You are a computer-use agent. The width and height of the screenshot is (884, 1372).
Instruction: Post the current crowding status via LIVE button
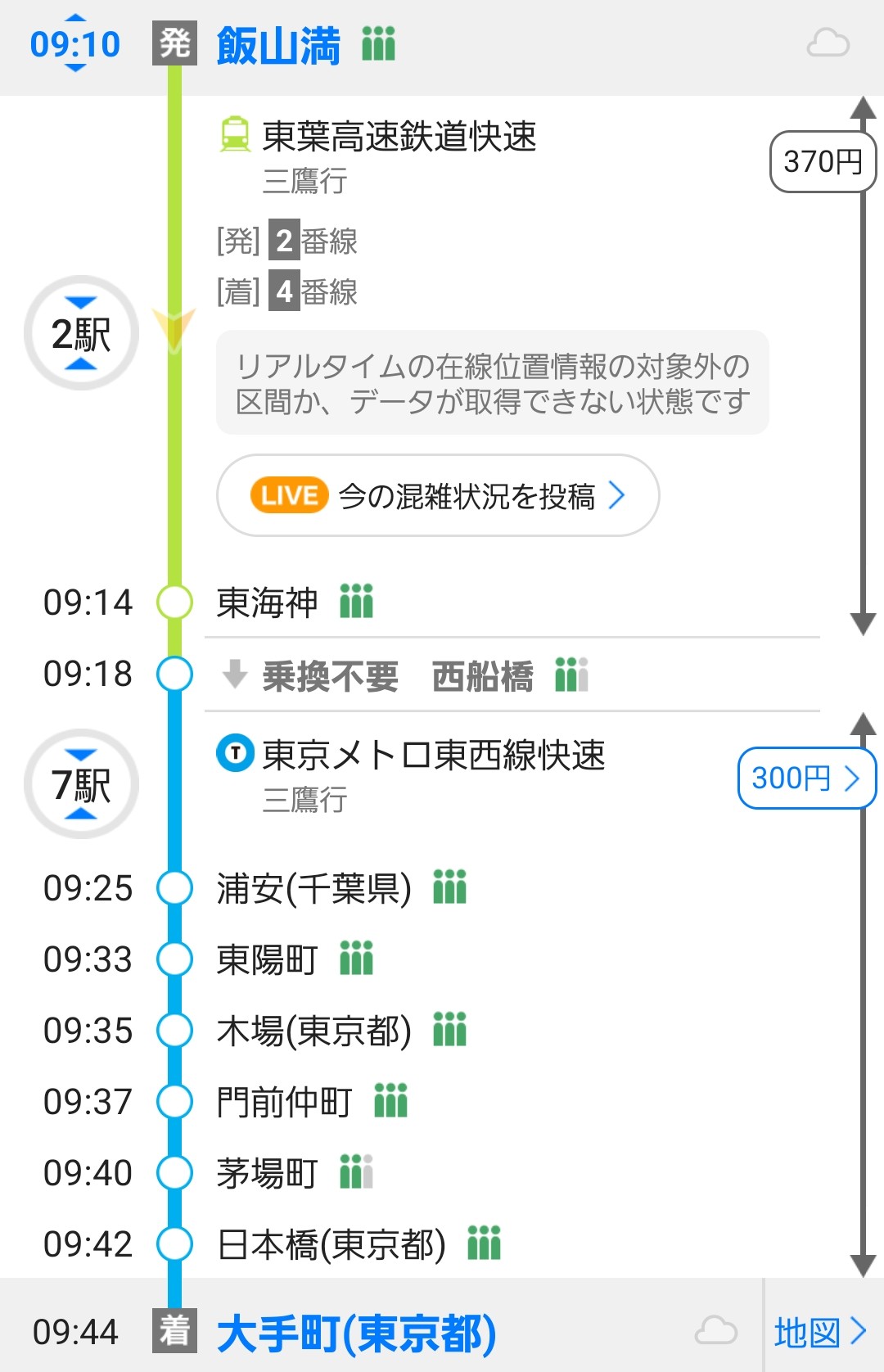(438, 495)
